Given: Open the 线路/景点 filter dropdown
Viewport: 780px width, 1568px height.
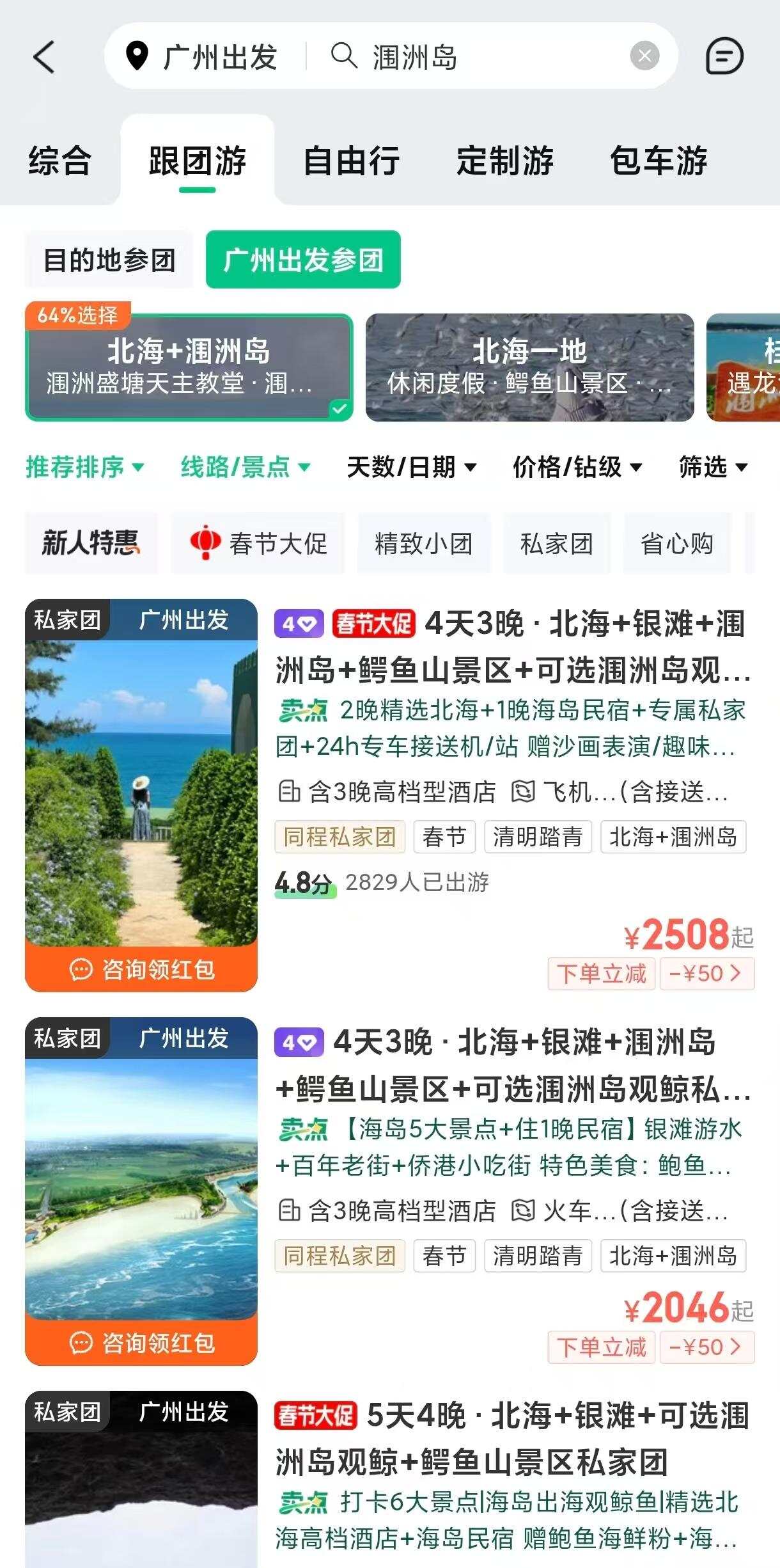Looking at the screenshot, I should click(245, 467).
